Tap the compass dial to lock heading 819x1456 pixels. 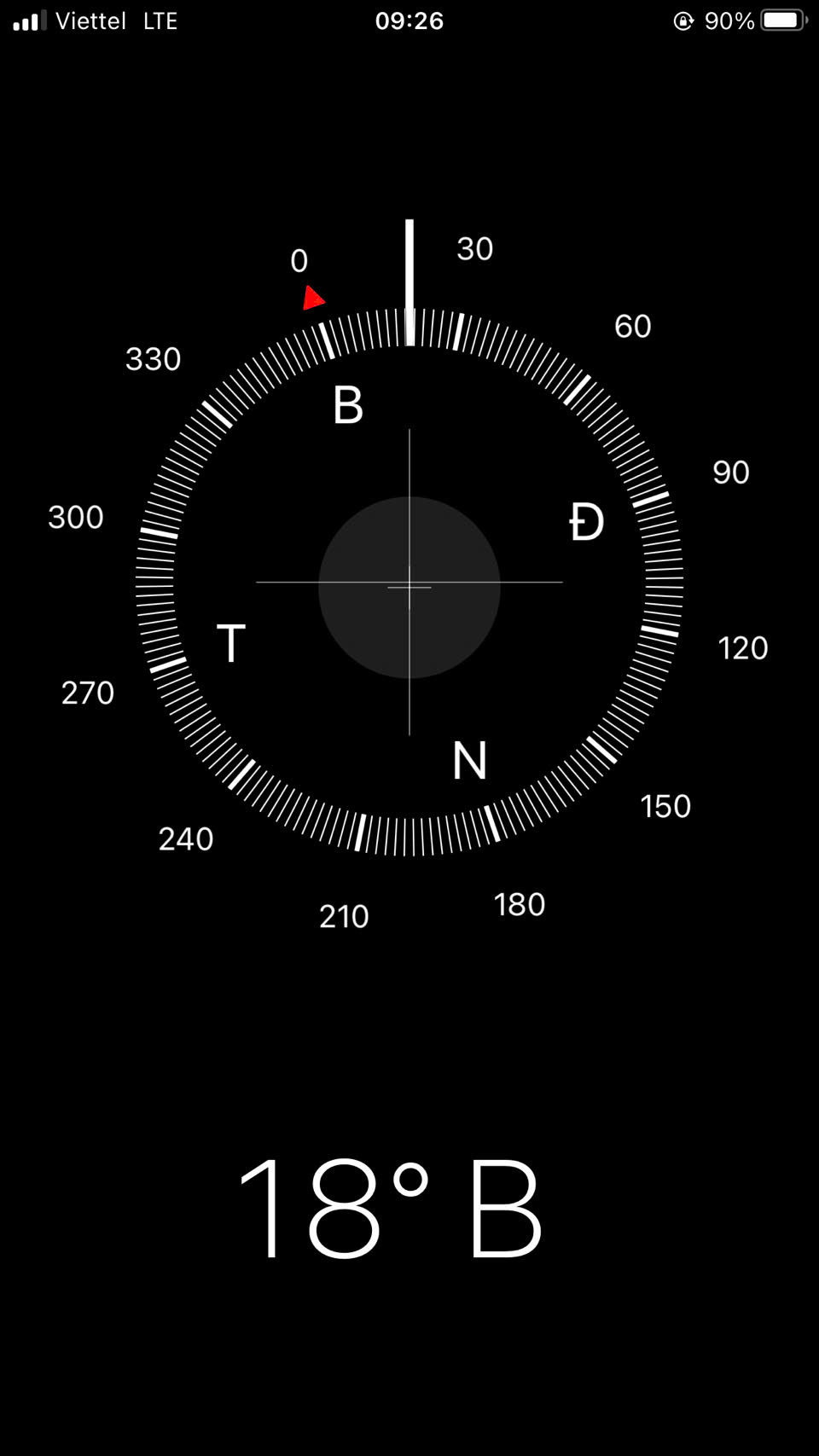(409, 582)
